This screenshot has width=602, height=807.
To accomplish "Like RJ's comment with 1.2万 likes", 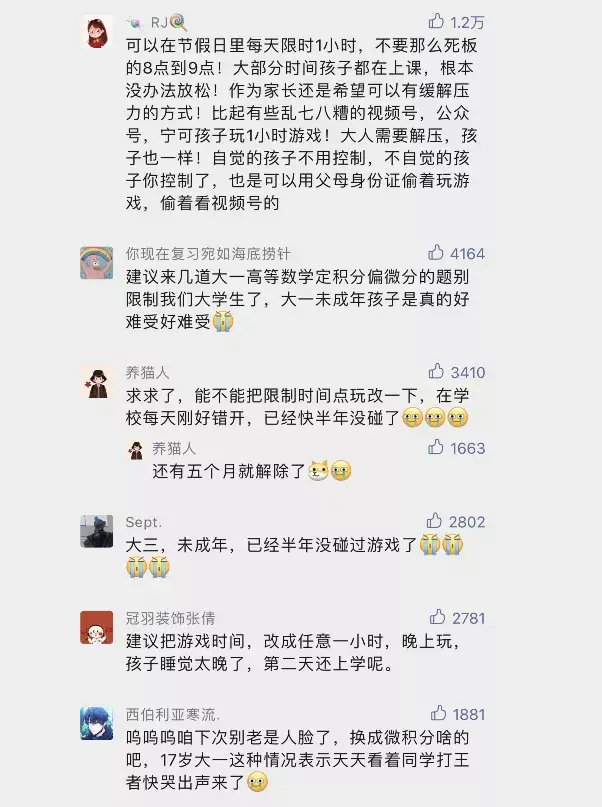I will click(436, 21).
